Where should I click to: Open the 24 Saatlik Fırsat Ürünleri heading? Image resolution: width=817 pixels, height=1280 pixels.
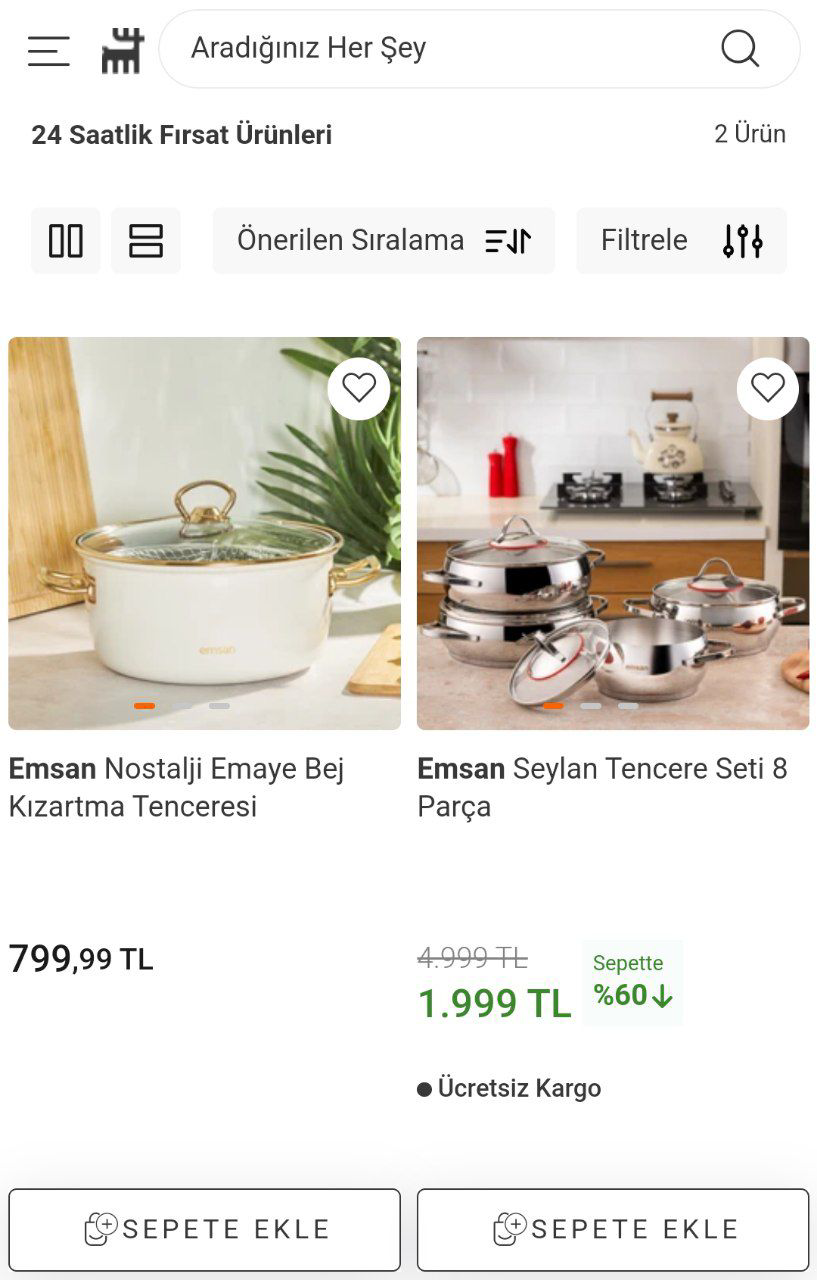tap(183, 134)
